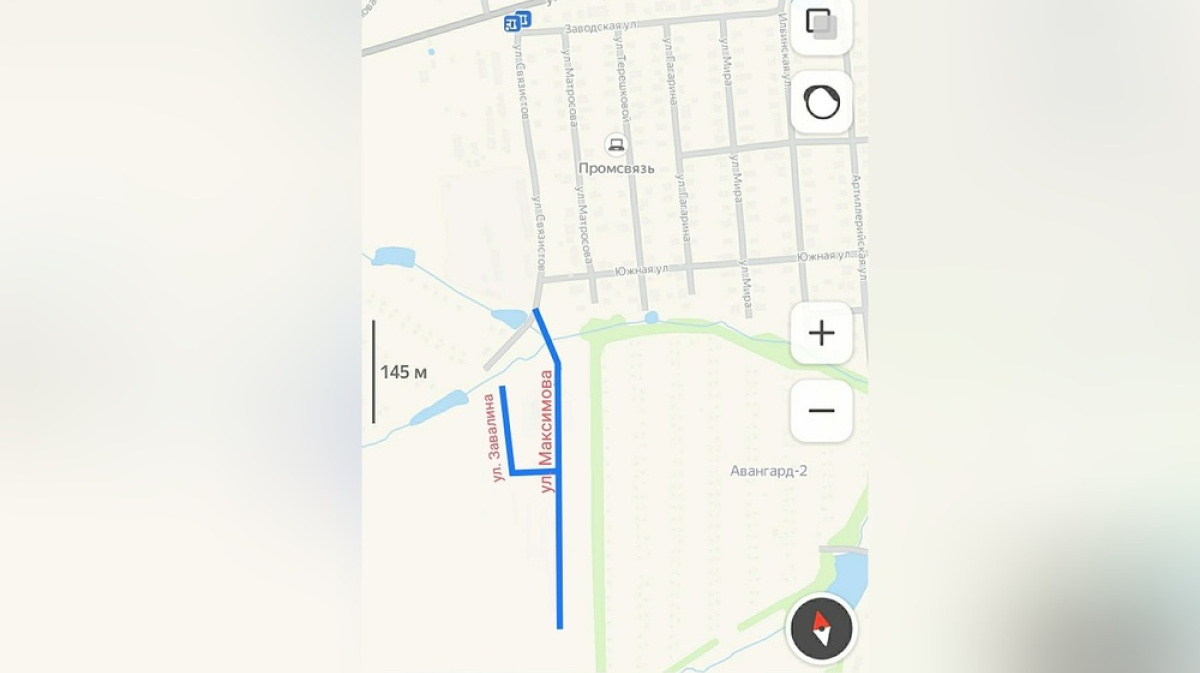
Task: Tap the compass to reset orientation
Action: pos(821,629)
